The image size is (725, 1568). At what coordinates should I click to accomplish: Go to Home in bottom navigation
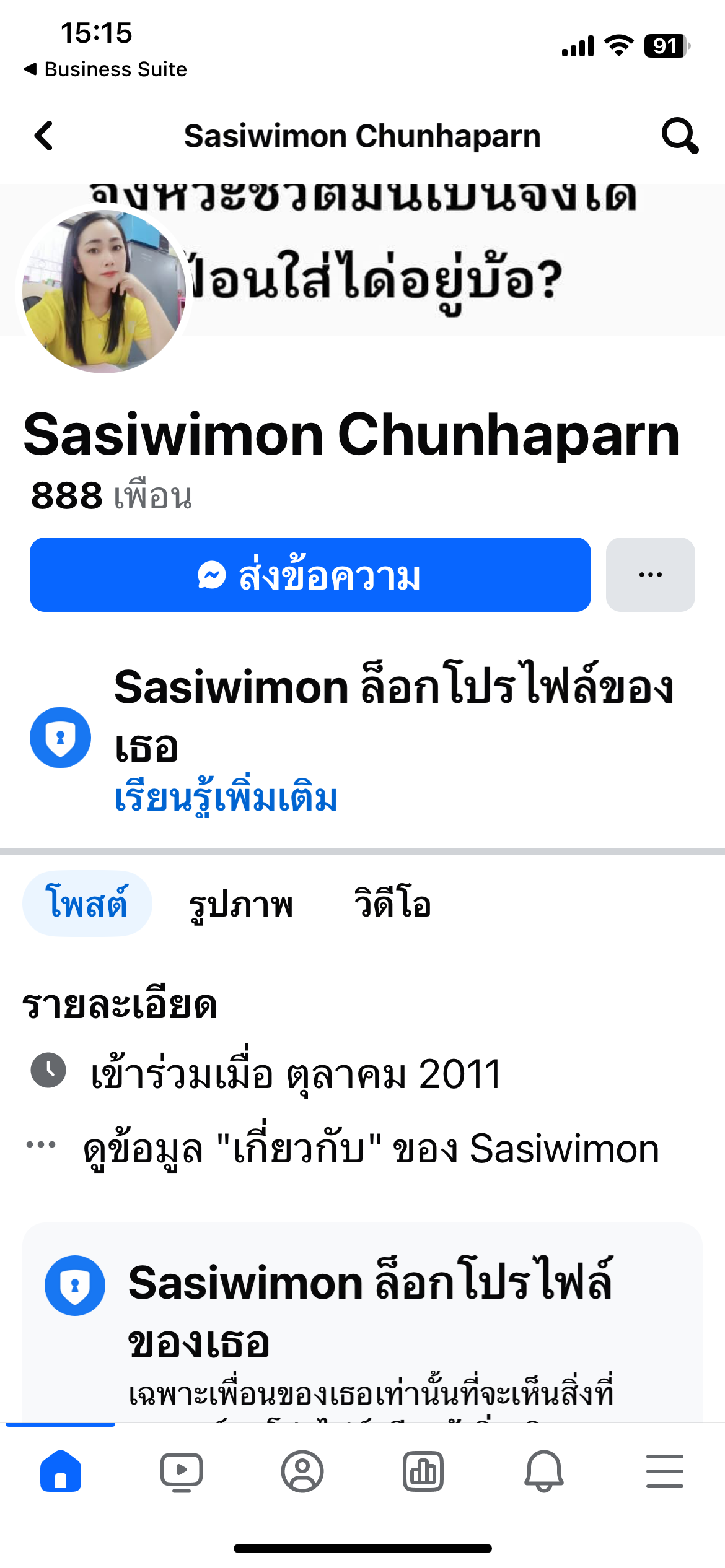pyautogui.click(x=61, y=1471)
